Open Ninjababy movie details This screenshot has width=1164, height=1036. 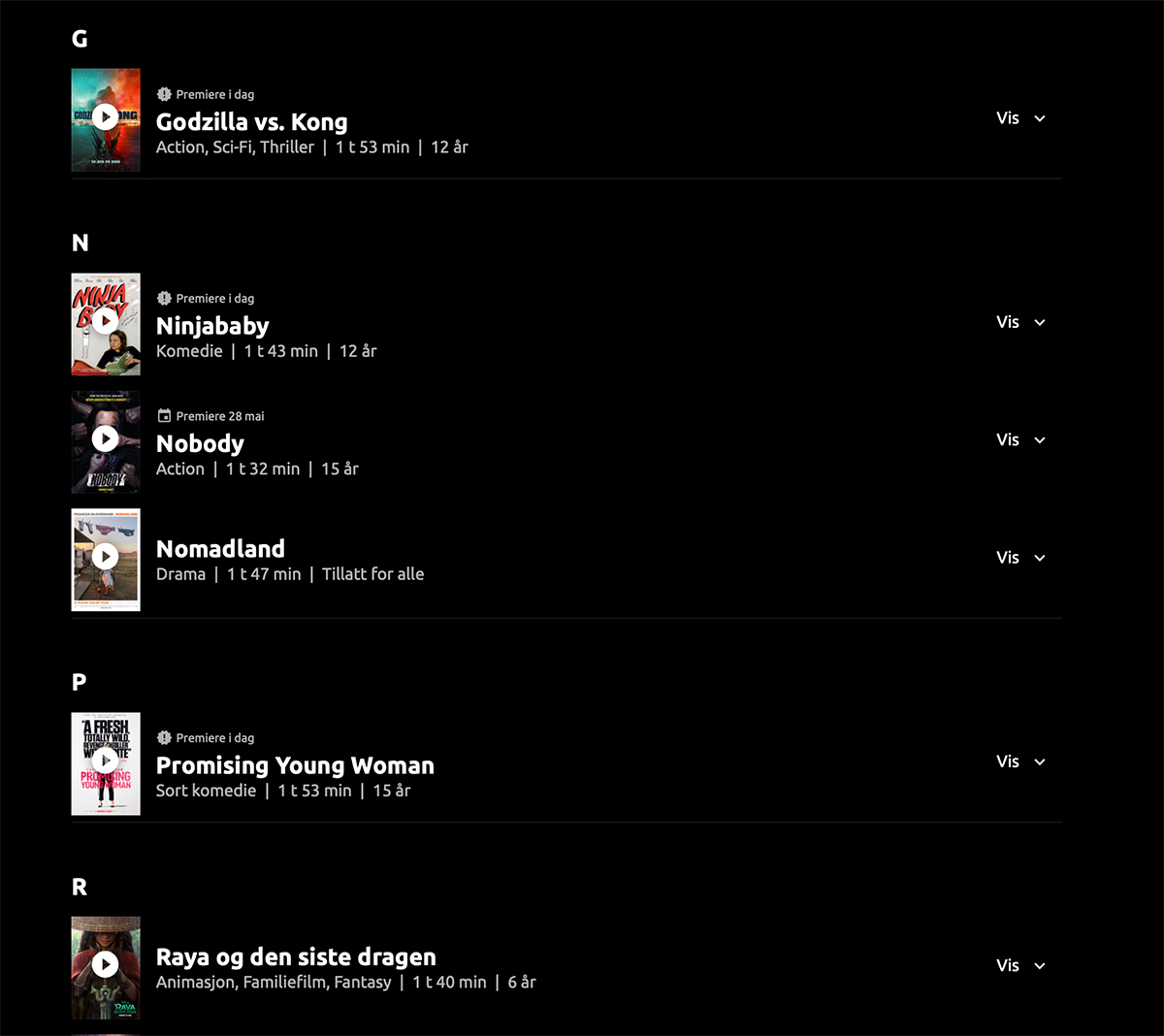point(212,326)
